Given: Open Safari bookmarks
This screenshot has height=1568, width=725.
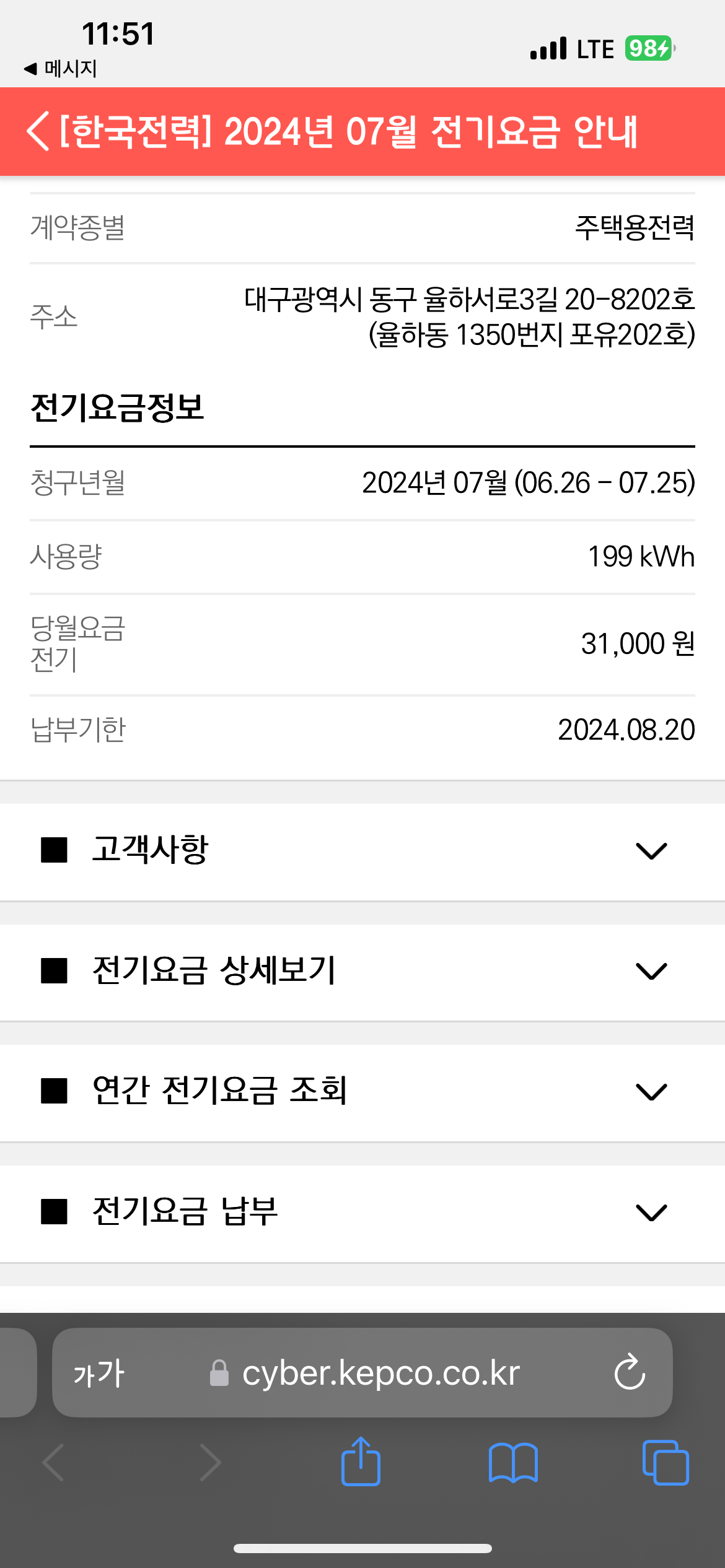Looking at the screenshot, I should [x=513, y=1463].
